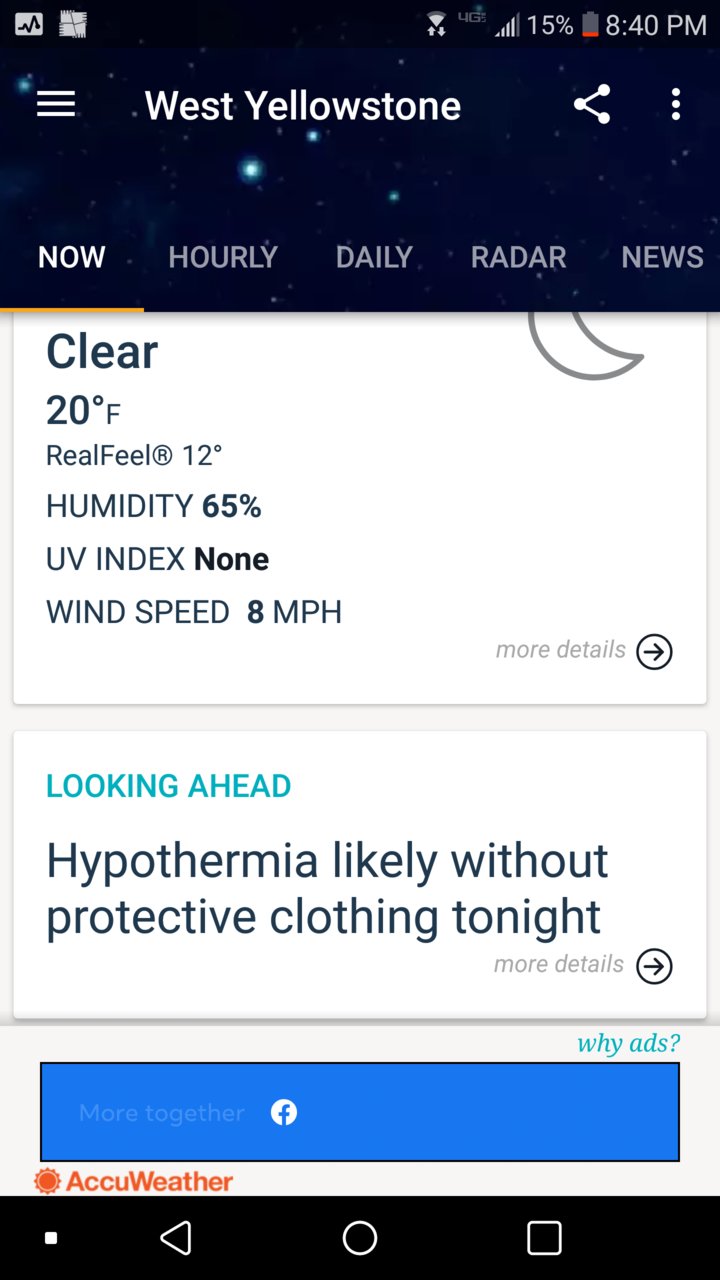Open the Radar tab
The width and height of the screenshot is (720, 1280).
[x=518, y=257]
